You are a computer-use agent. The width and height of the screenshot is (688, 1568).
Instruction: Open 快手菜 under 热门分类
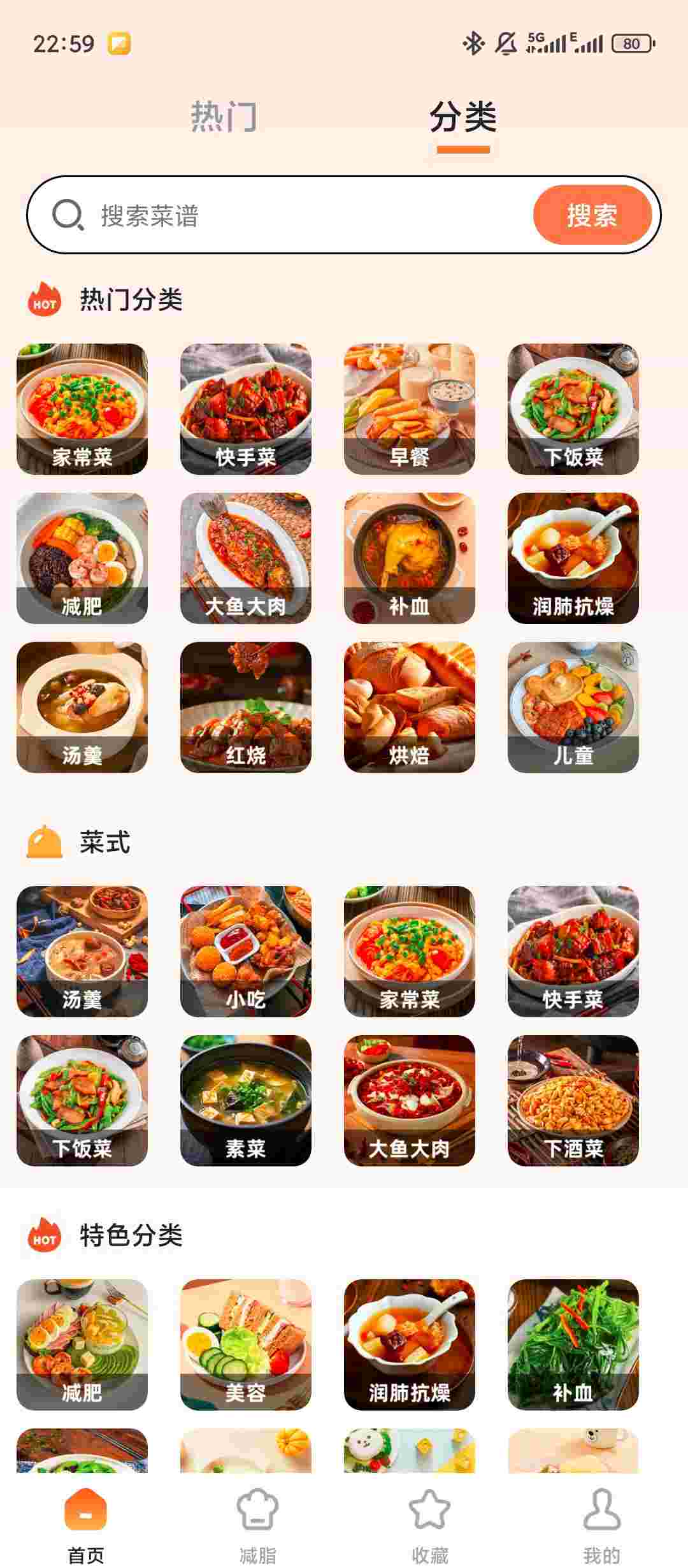point(246,409)
